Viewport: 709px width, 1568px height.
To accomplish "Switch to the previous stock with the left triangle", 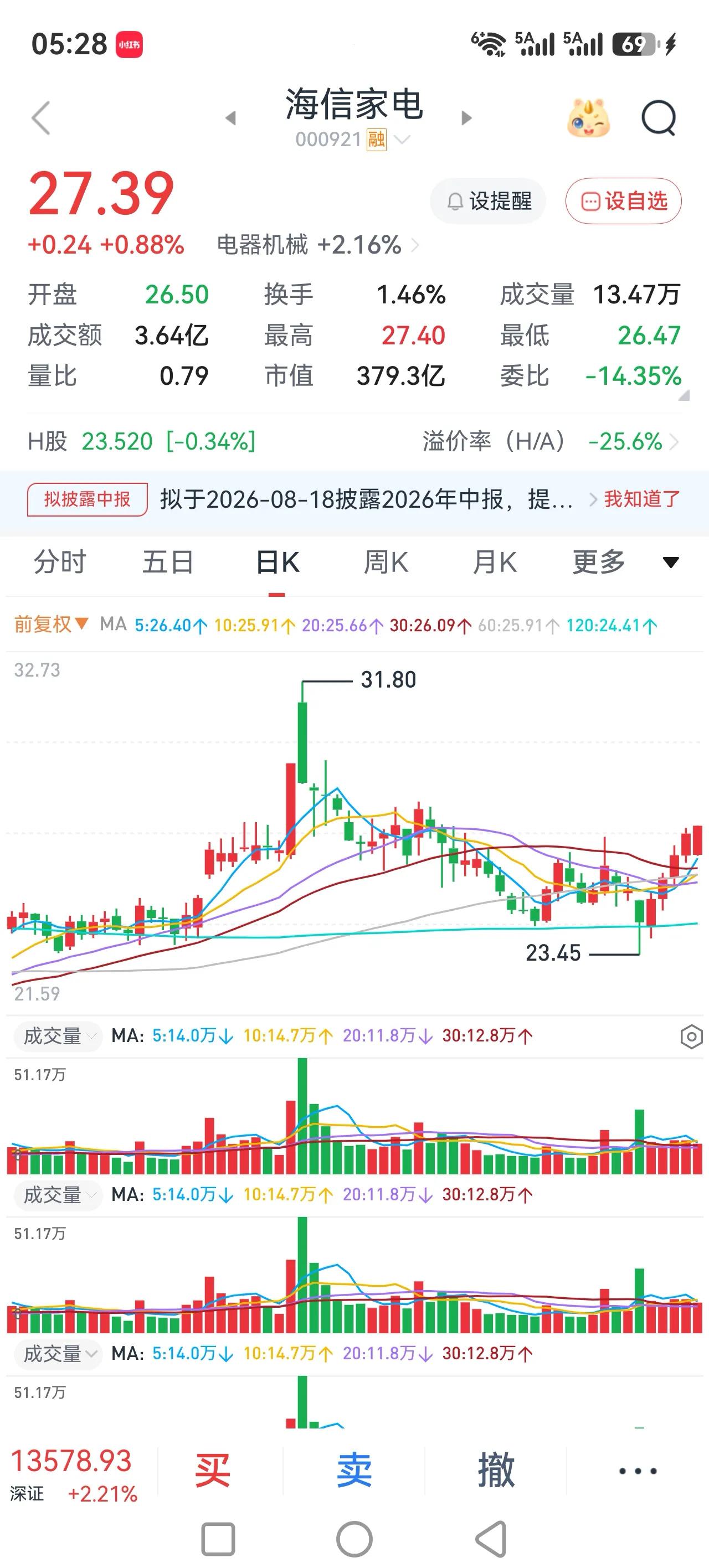I will point(230,117).
